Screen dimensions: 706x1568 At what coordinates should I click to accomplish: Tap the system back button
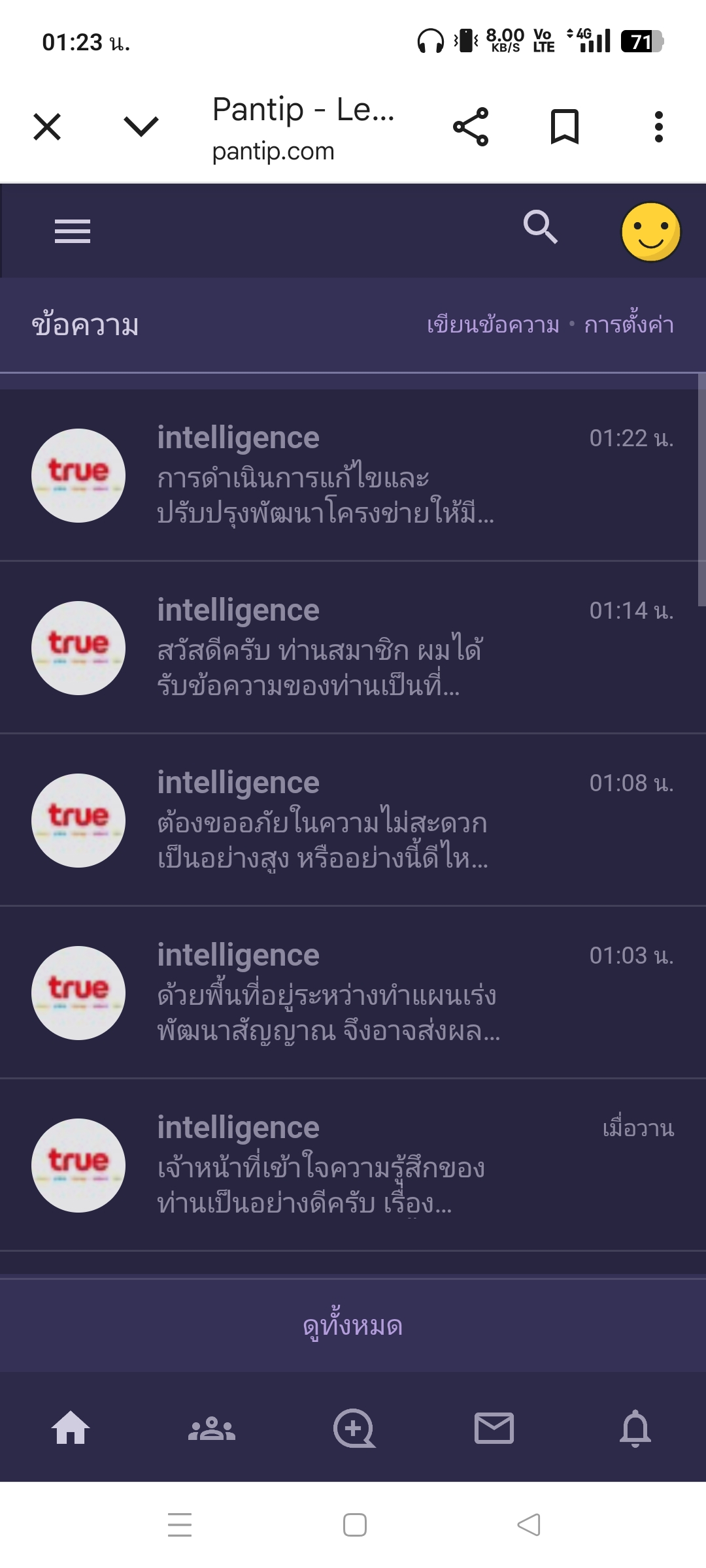[529, 1525]
